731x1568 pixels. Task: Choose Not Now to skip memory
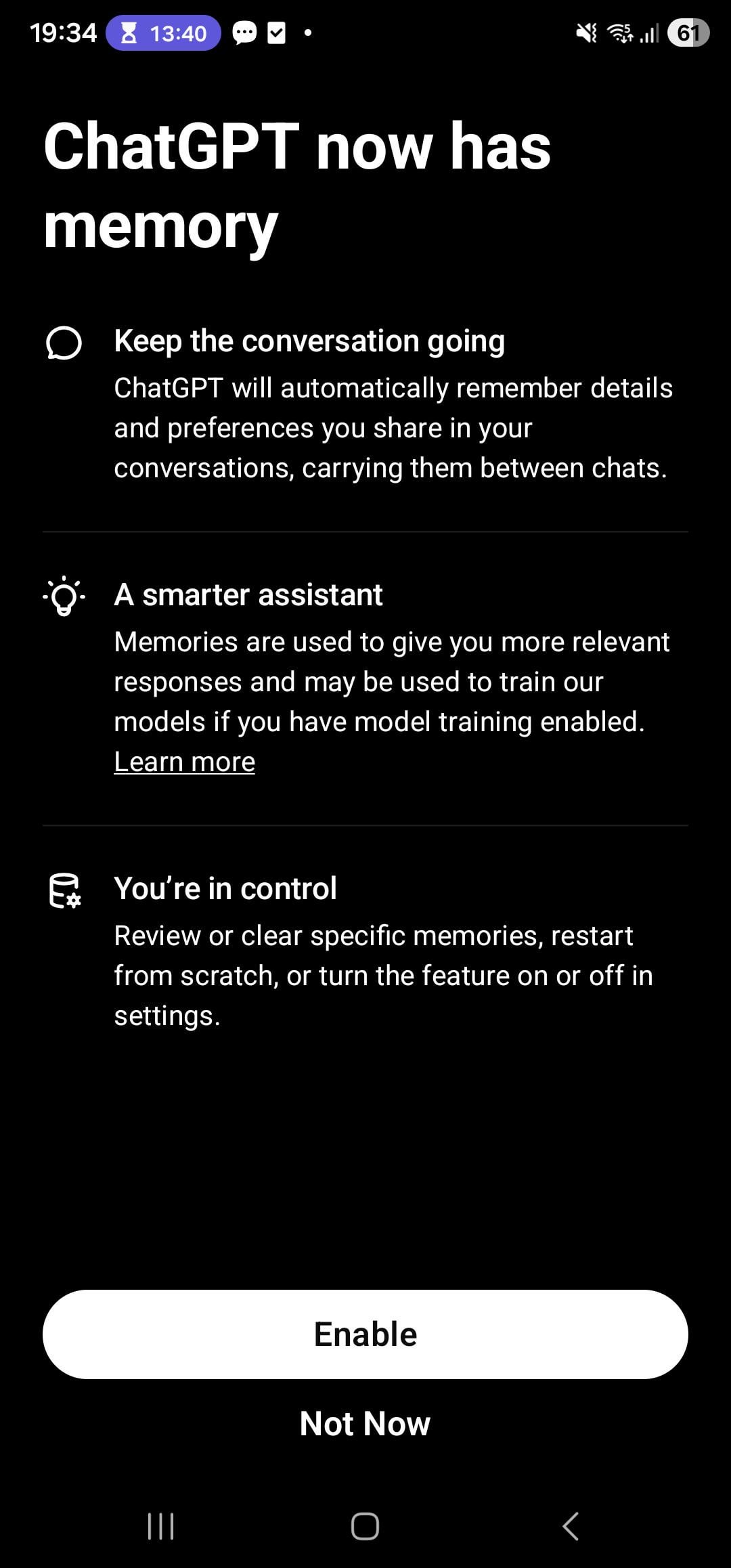[365, 1423]
